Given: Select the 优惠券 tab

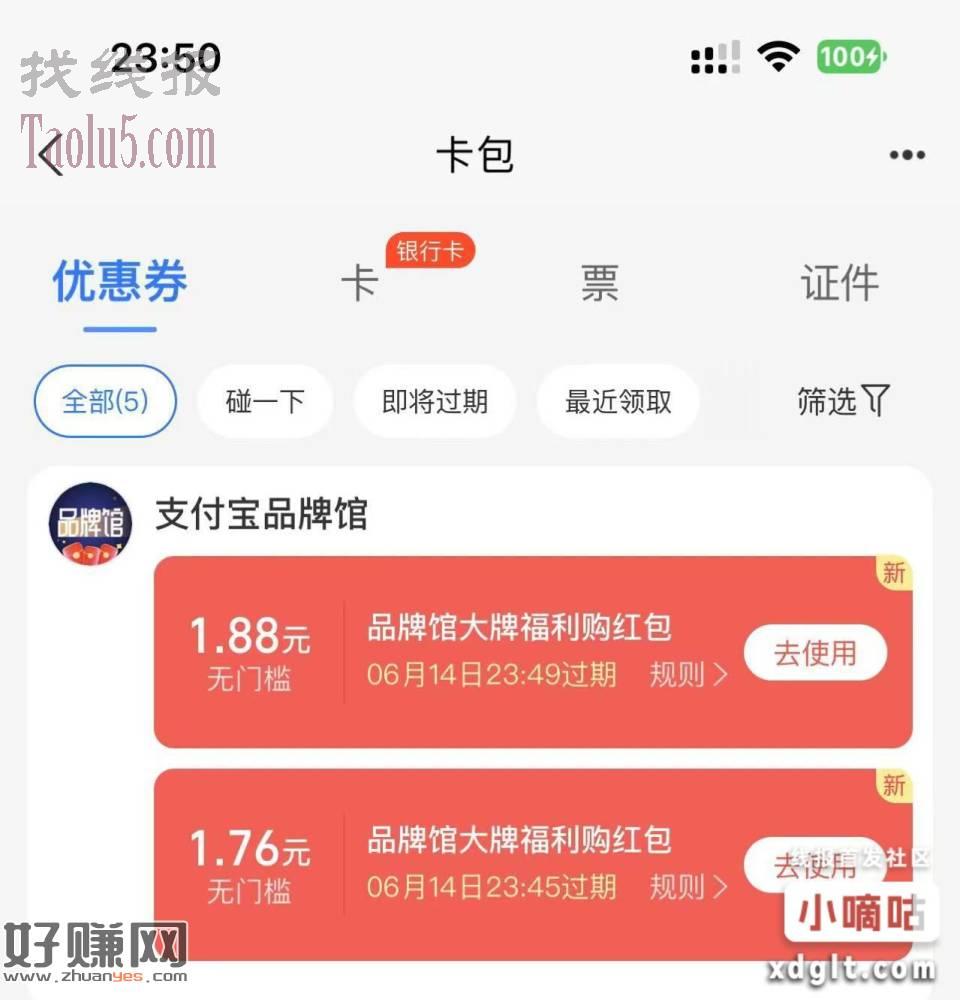Looking at the screenshot, I should 120,283.
